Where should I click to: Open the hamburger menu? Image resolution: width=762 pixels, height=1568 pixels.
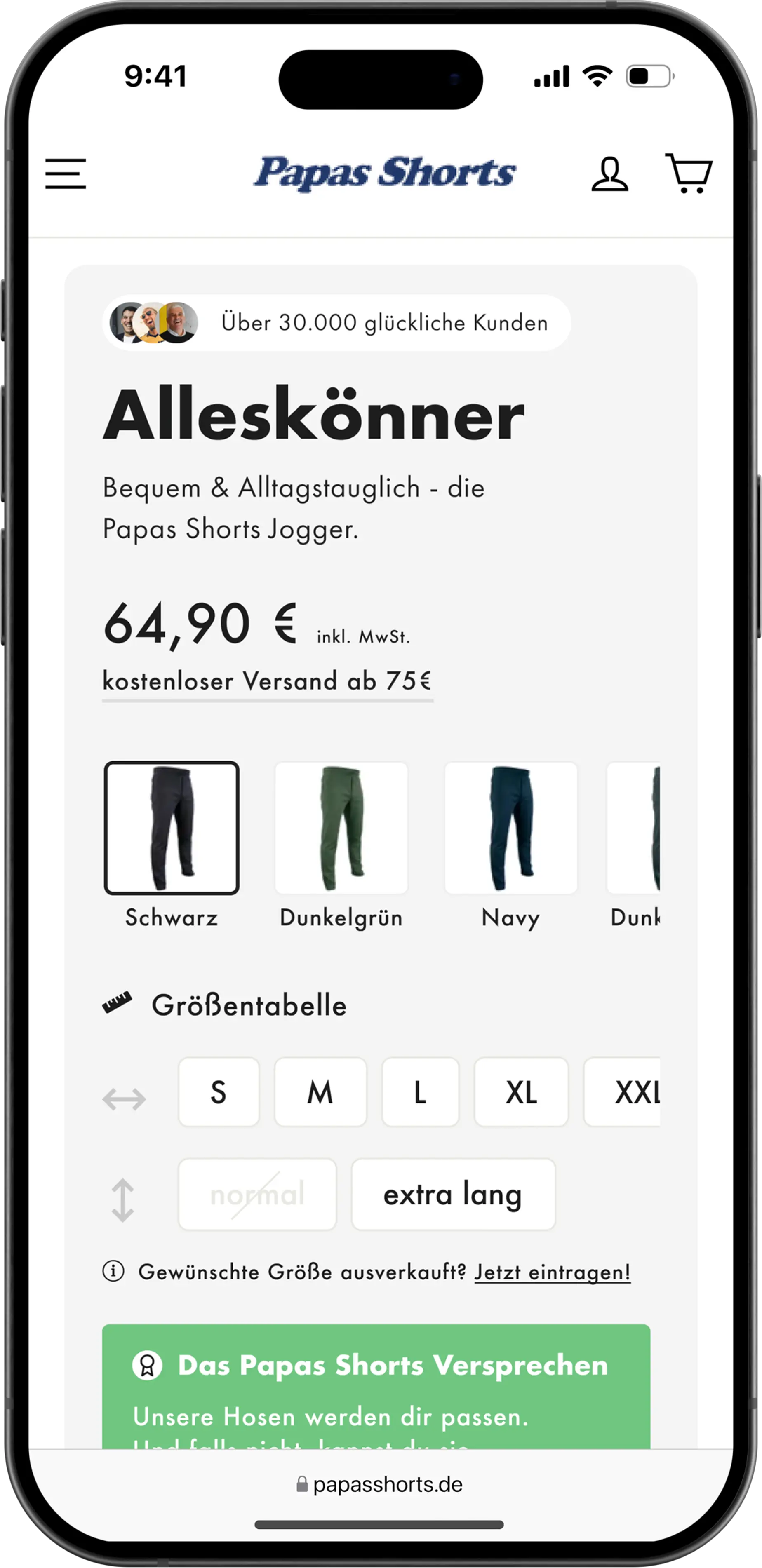point(66,174)
